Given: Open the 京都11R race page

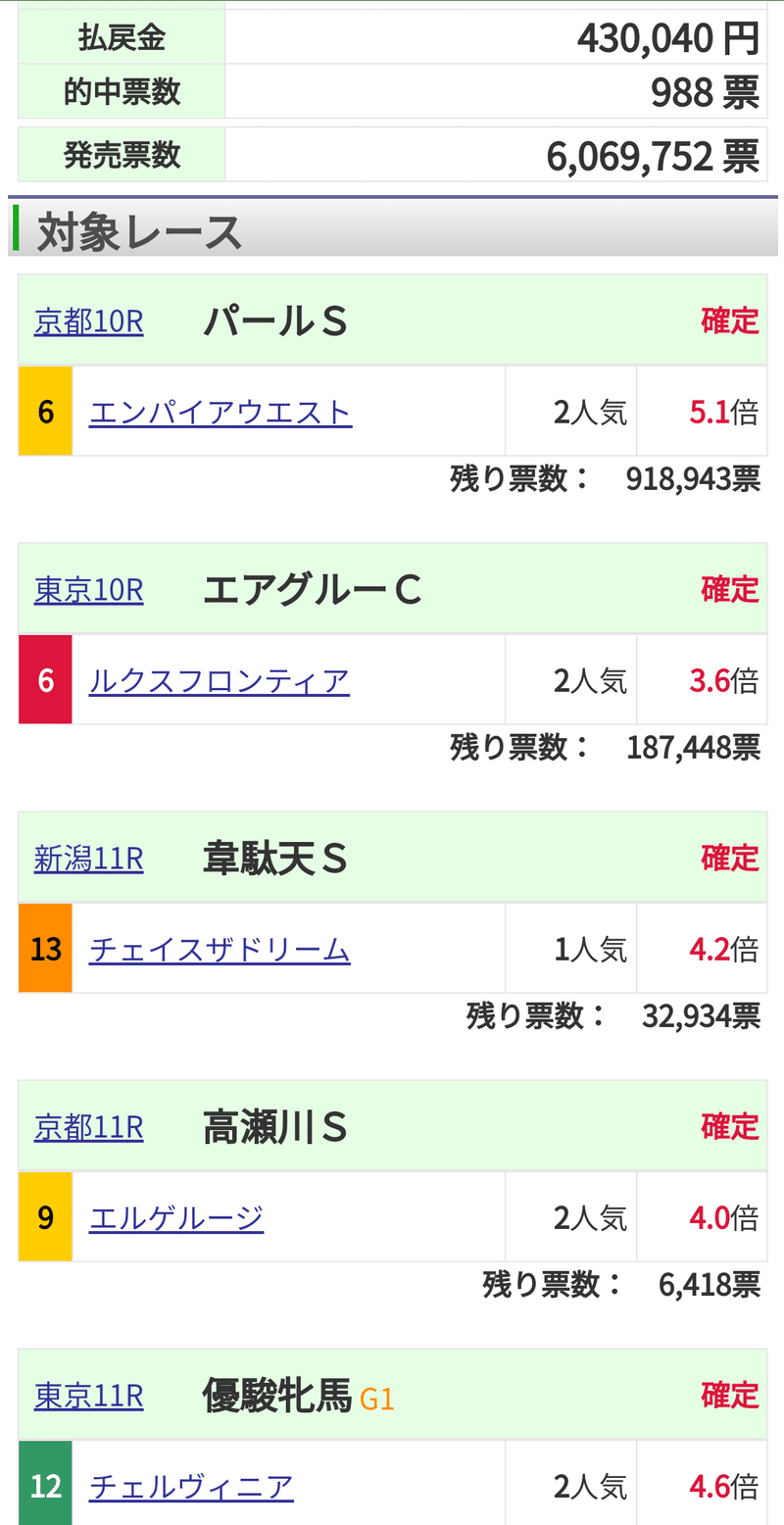Looking at the screenshot, I should [88, 1126].
